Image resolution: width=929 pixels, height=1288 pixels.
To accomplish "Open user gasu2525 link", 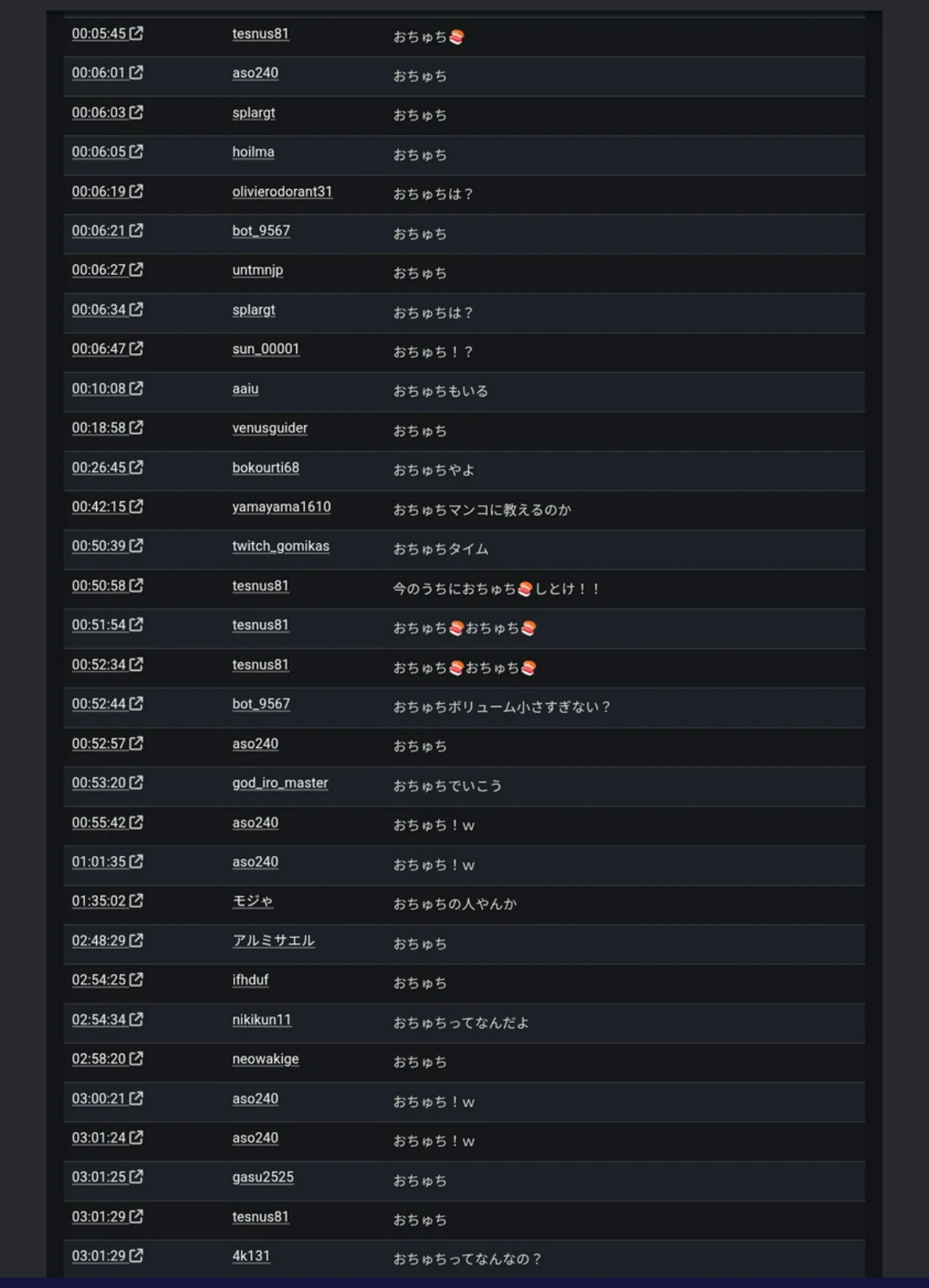I will (262, 1177).
